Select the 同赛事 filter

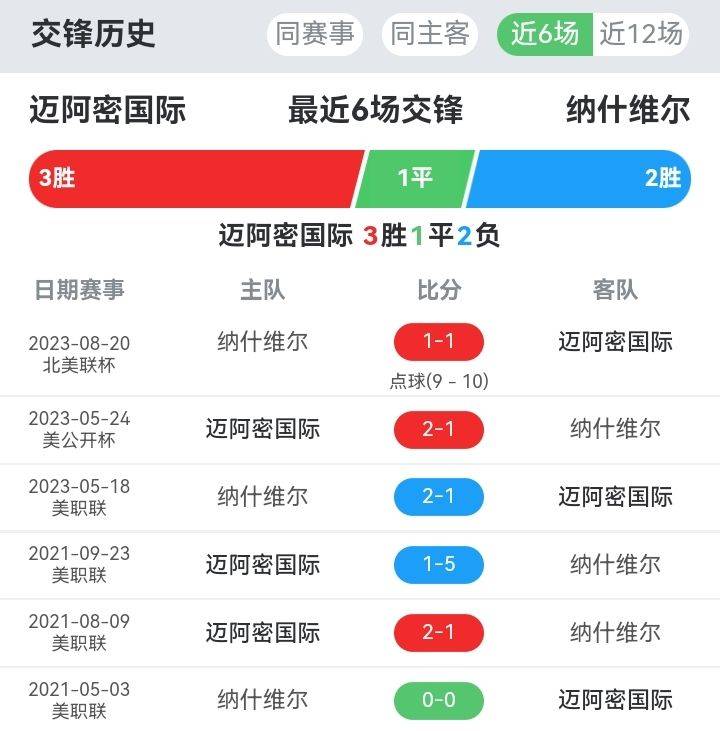pos(316,34)
